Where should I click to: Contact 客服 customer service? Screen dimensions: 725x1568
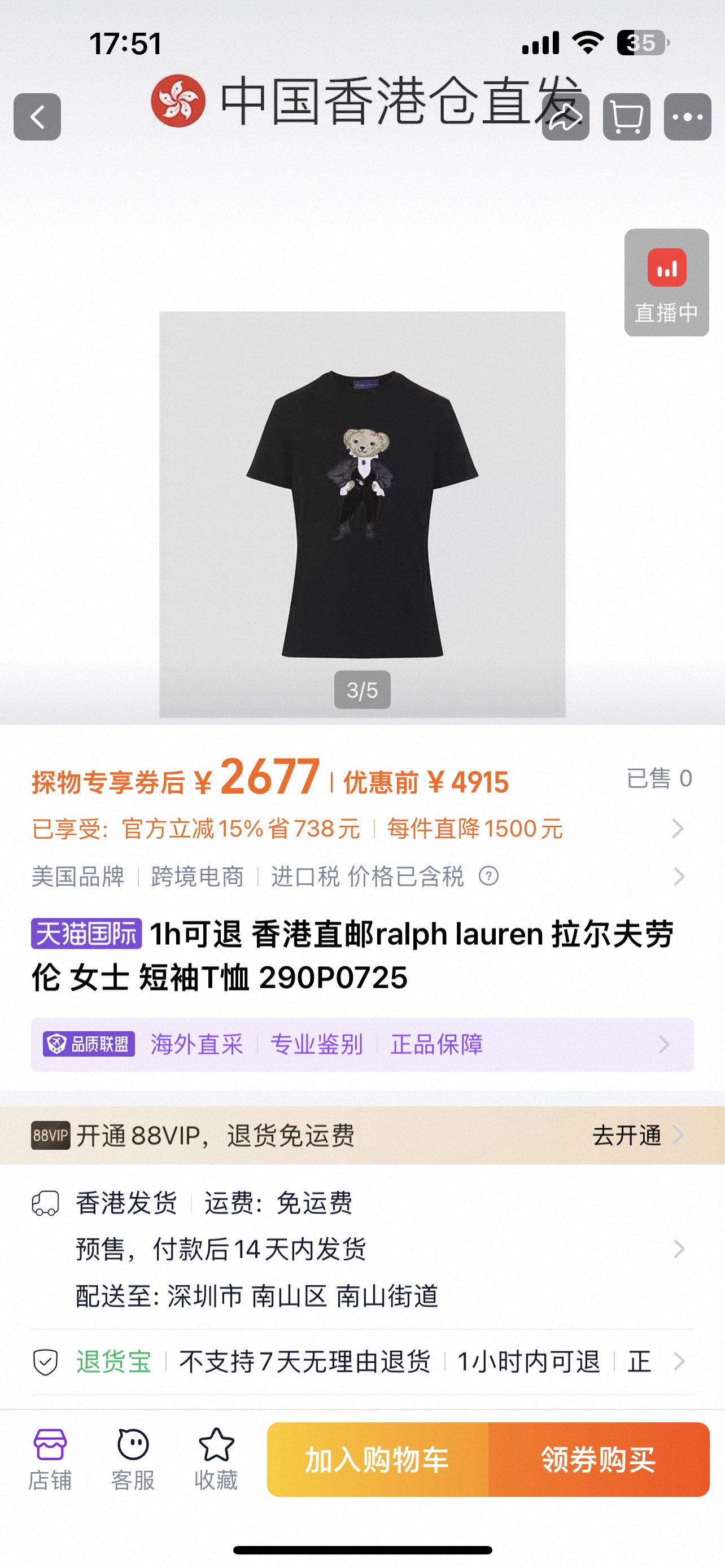[133, 1458]
